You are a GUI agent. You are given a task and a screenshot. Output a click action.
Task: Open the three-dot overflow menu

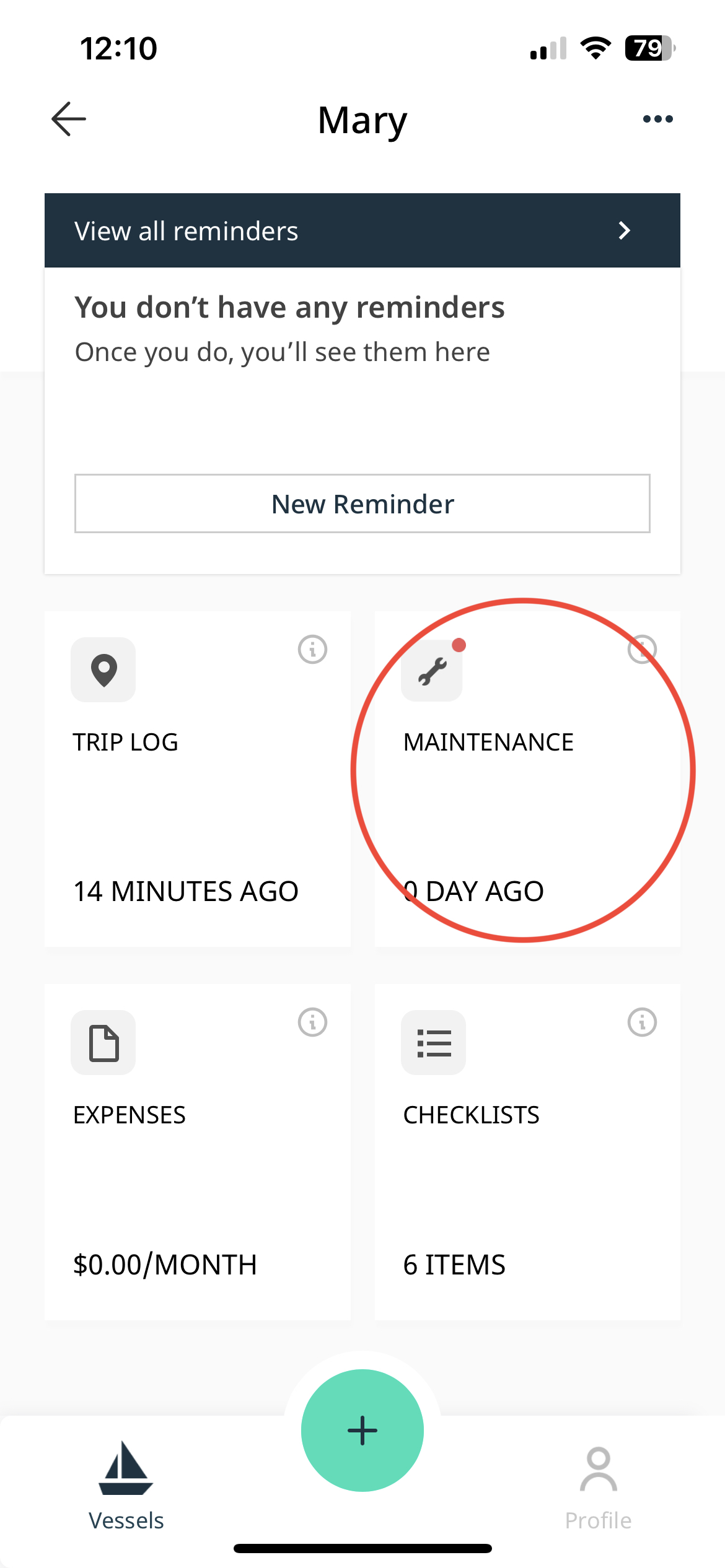[x=657, y=119]
